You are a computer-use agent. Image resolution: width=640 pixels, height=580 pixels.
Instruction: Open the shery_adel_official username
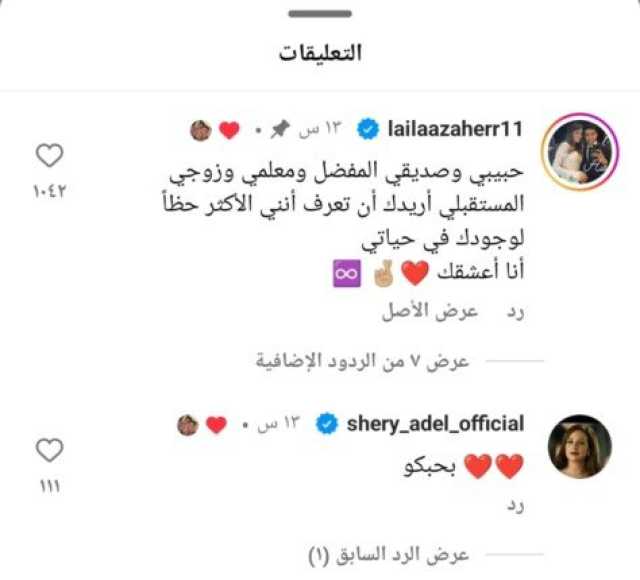[435, 424]
